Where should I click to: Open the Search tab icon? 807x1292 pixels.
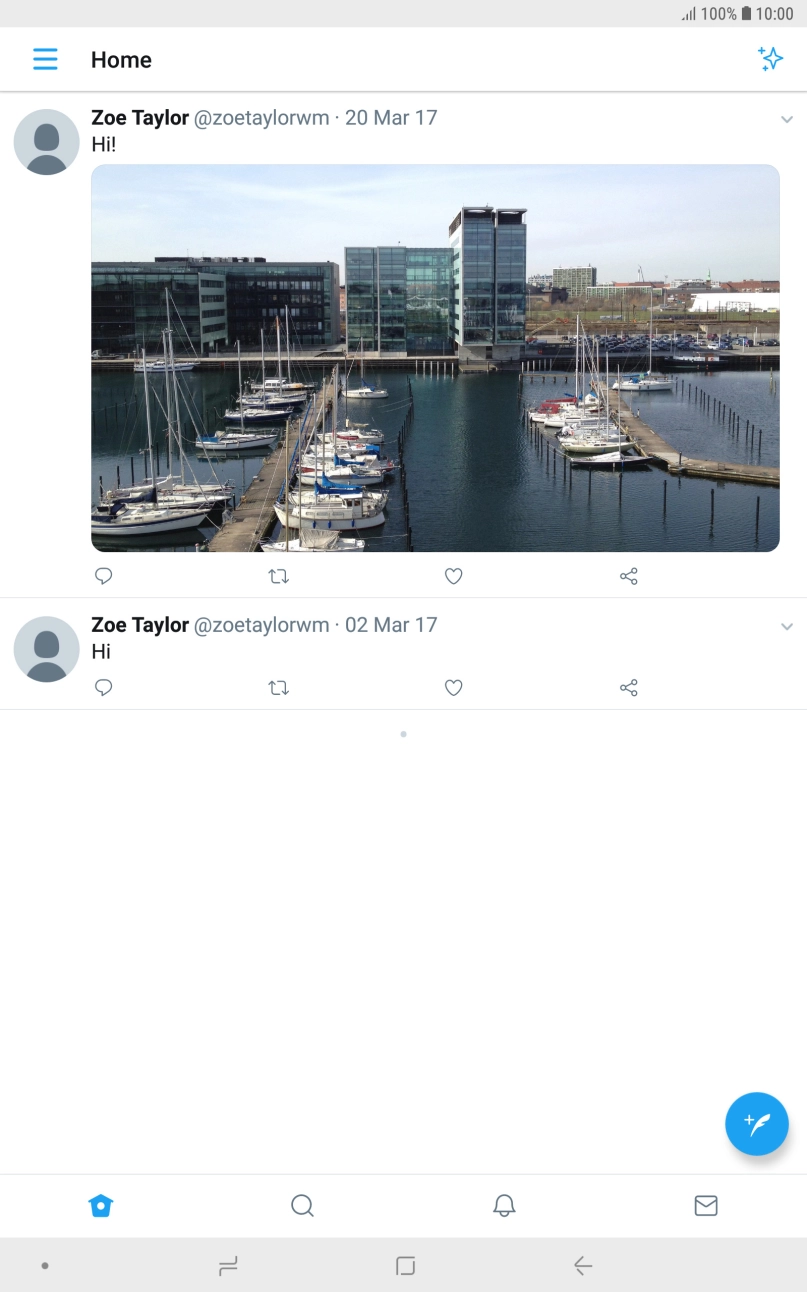302,1205
